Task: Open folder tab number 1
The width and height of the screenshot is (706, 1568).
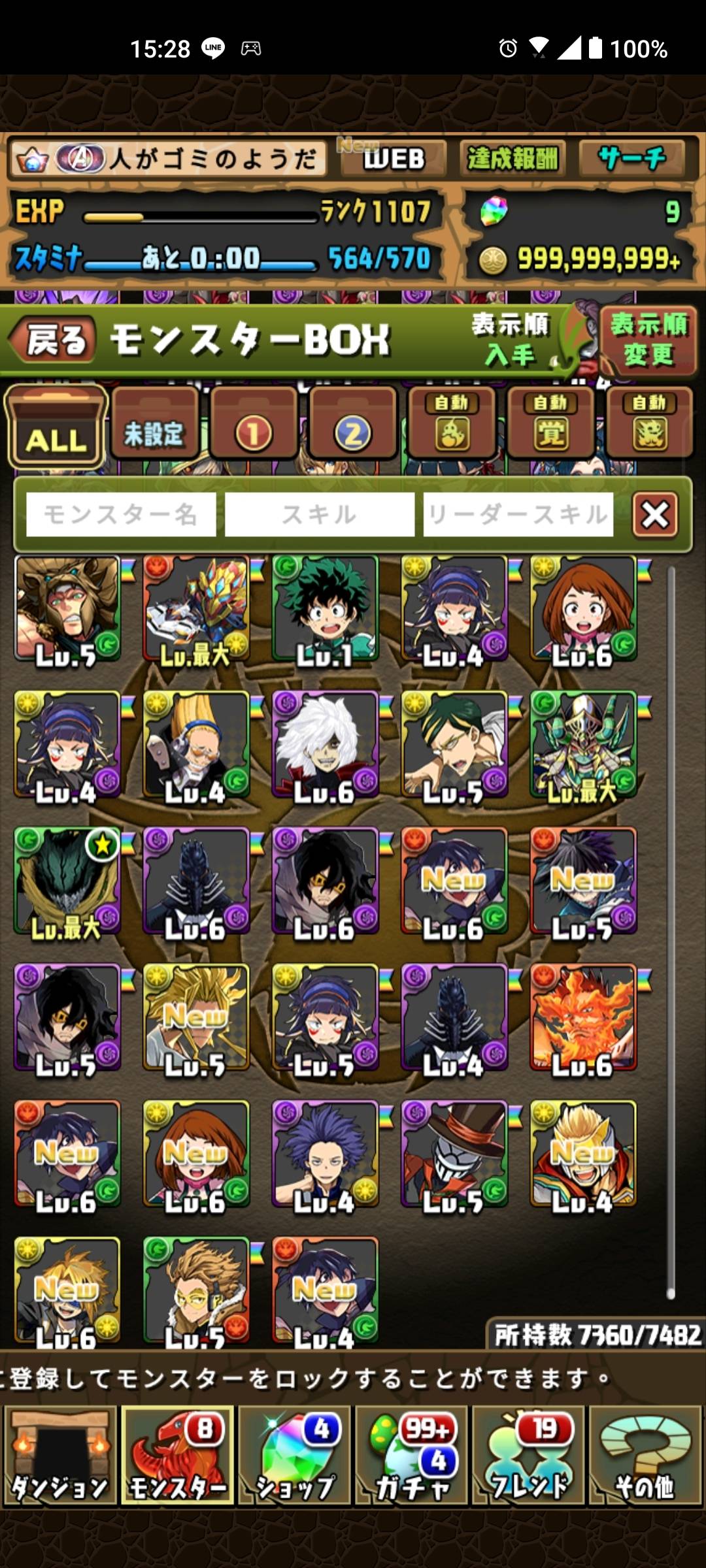Action: tap(254, 425)
